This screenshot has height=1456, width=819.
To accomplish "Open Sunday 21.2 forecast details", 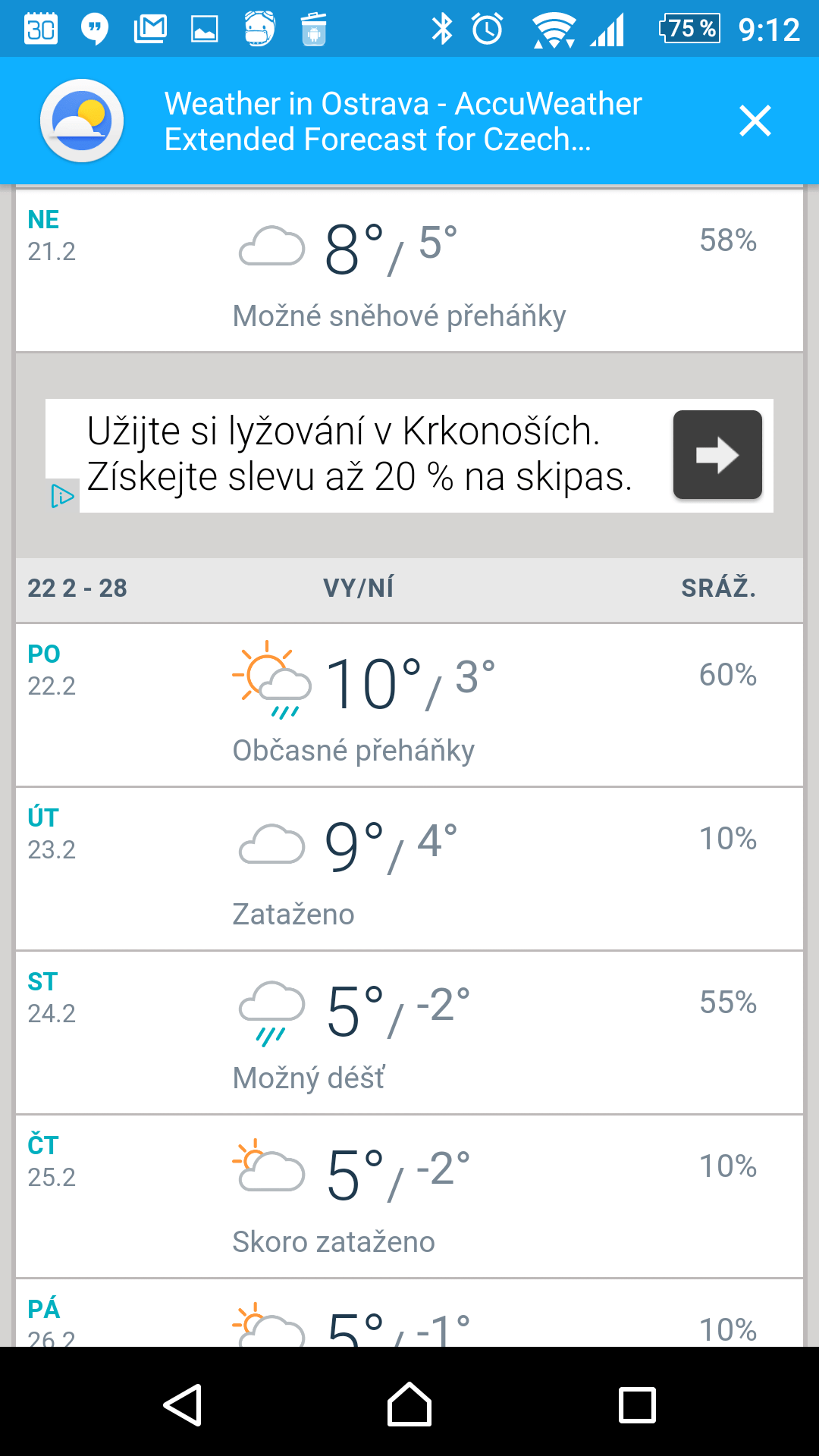I will (x=409, y=269).
